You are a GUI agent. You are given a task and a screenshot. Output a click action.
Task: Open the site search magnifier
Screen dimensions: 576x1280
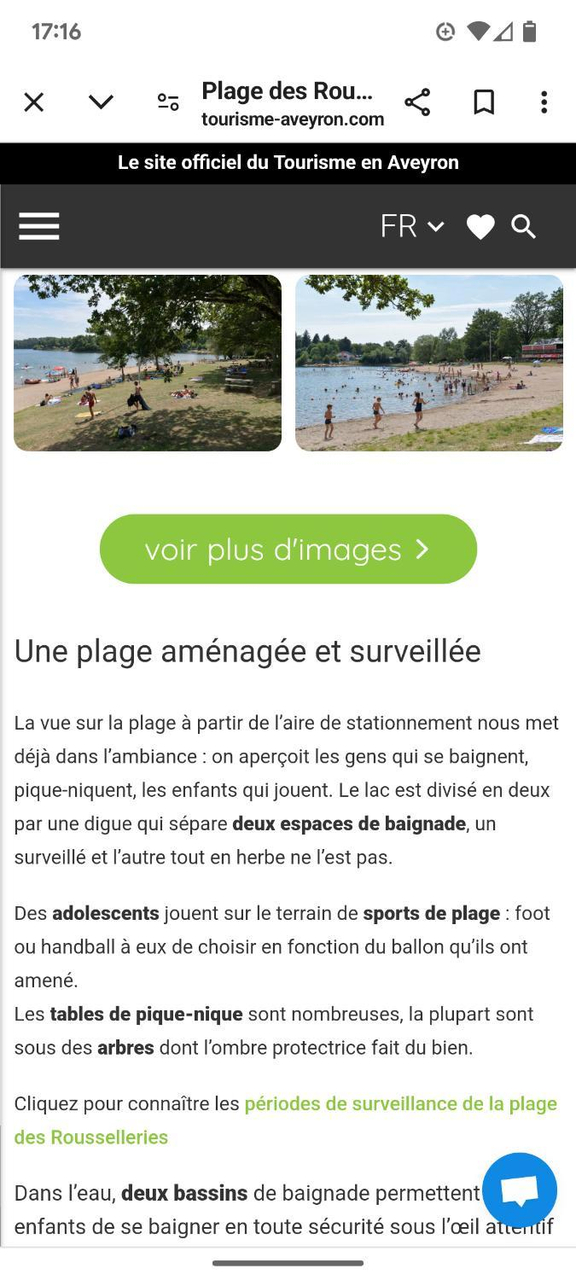click(524, 227)
